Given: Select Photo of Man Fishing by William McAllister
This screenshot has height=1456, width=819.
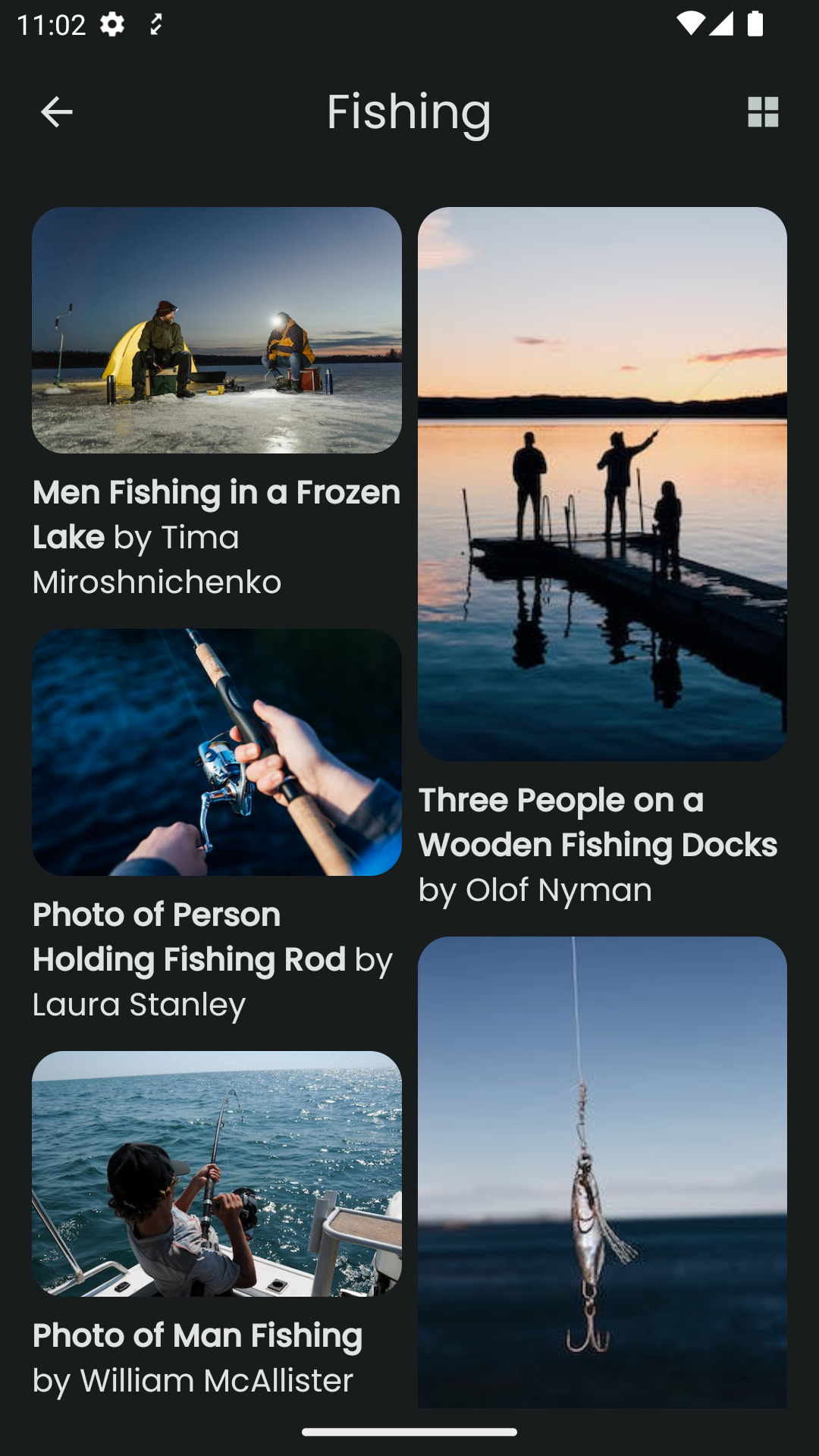Looking at the screenshot, I should pyautogui.click(x=217, y=1174).
